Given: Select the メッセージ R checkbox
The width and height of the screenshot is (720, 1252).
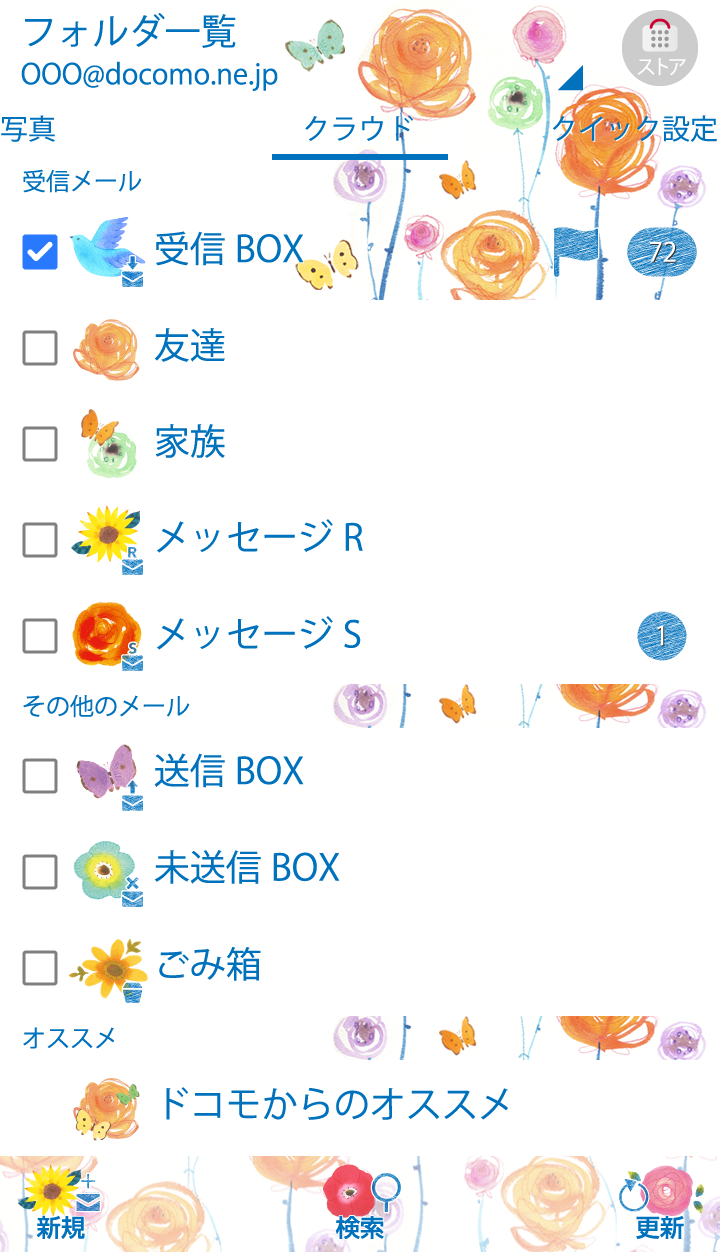Looking at the screenshot, I should (40, 540).
